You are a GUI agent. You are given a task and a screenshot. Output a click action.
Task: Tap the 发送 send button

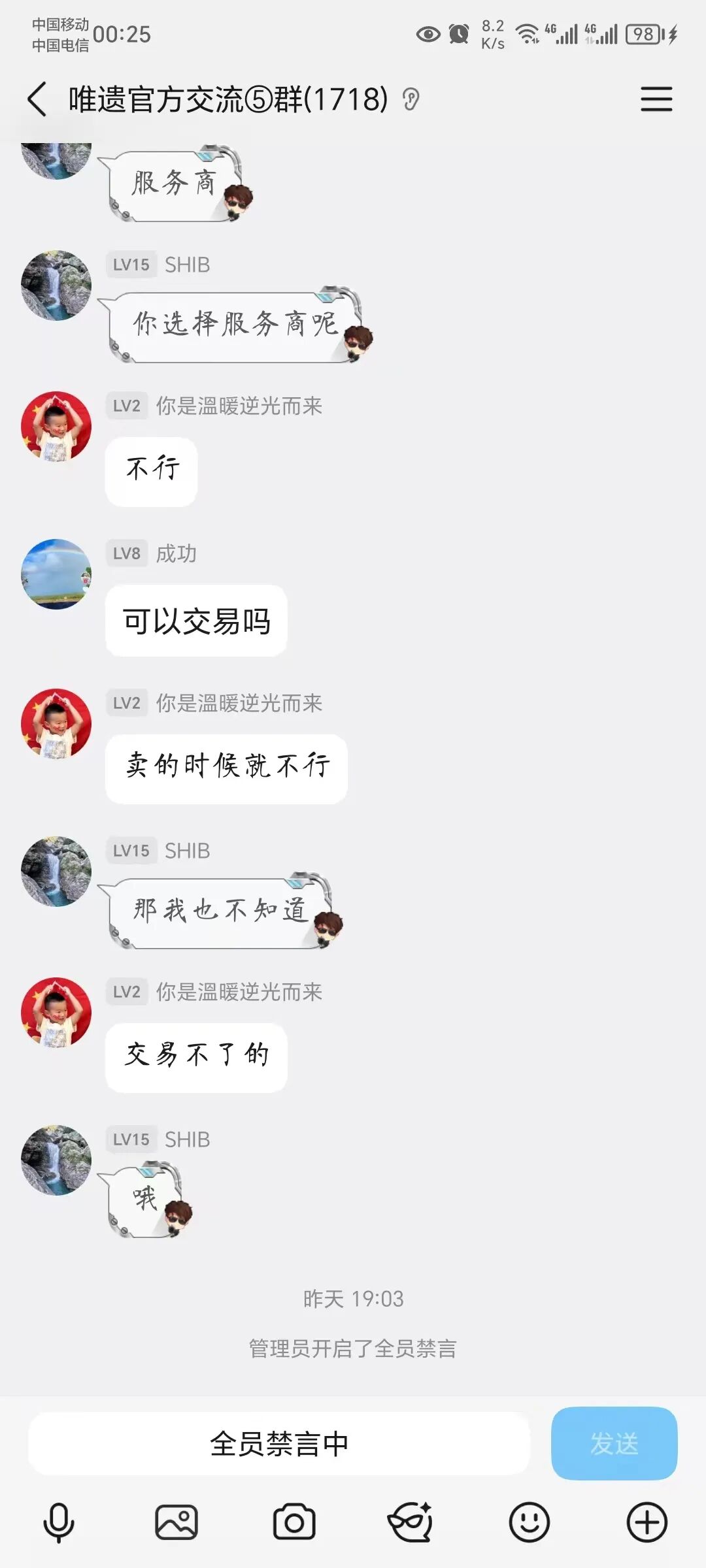614,1444
